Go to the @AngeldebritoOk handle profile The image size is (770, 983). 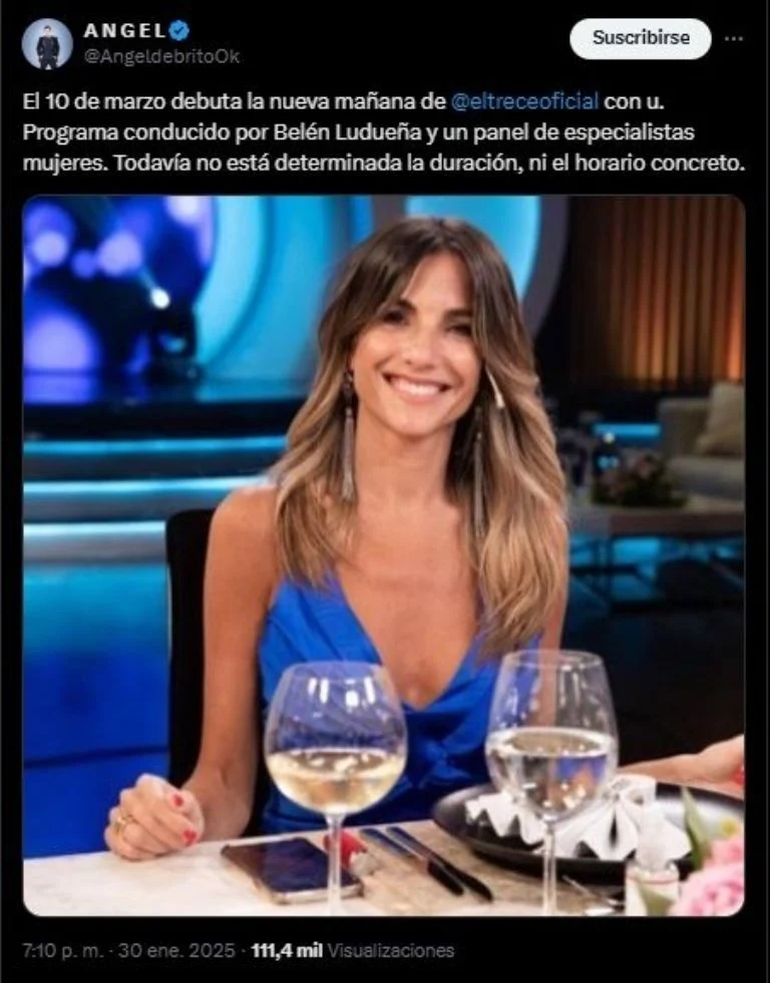(x=162, y=57)
